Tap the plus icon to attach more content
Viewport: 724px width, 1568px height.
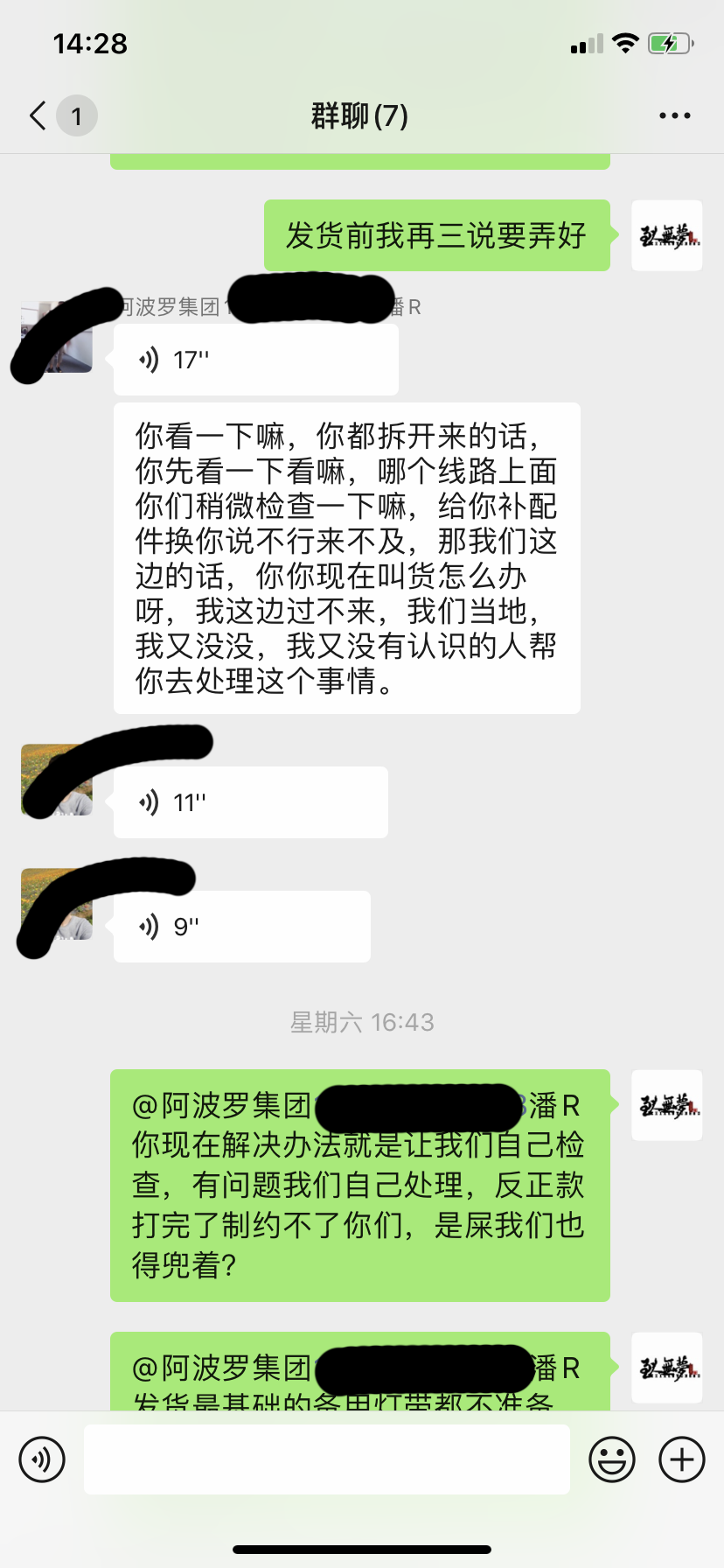tap(680, 1459)
